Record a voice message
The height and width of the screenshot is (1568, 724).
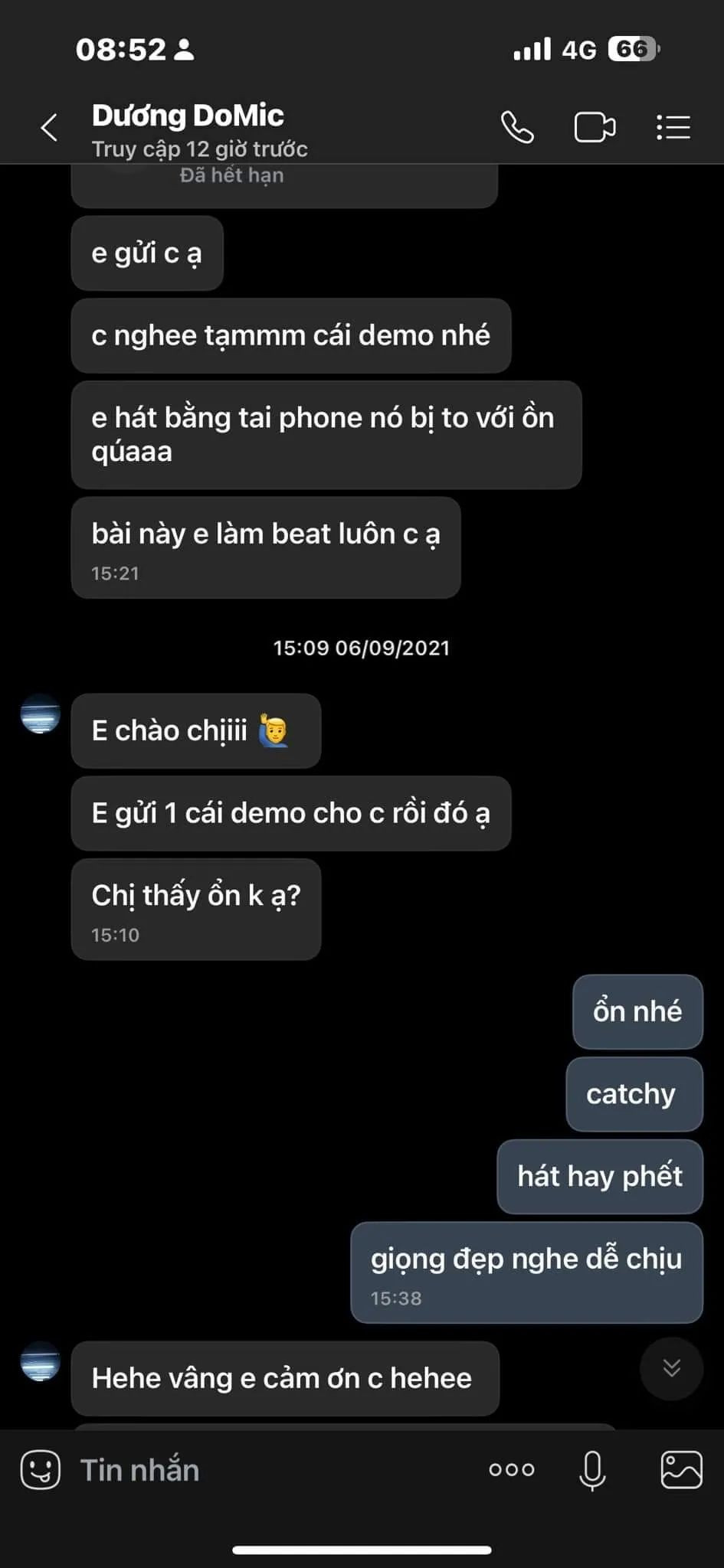(592, 1470)
